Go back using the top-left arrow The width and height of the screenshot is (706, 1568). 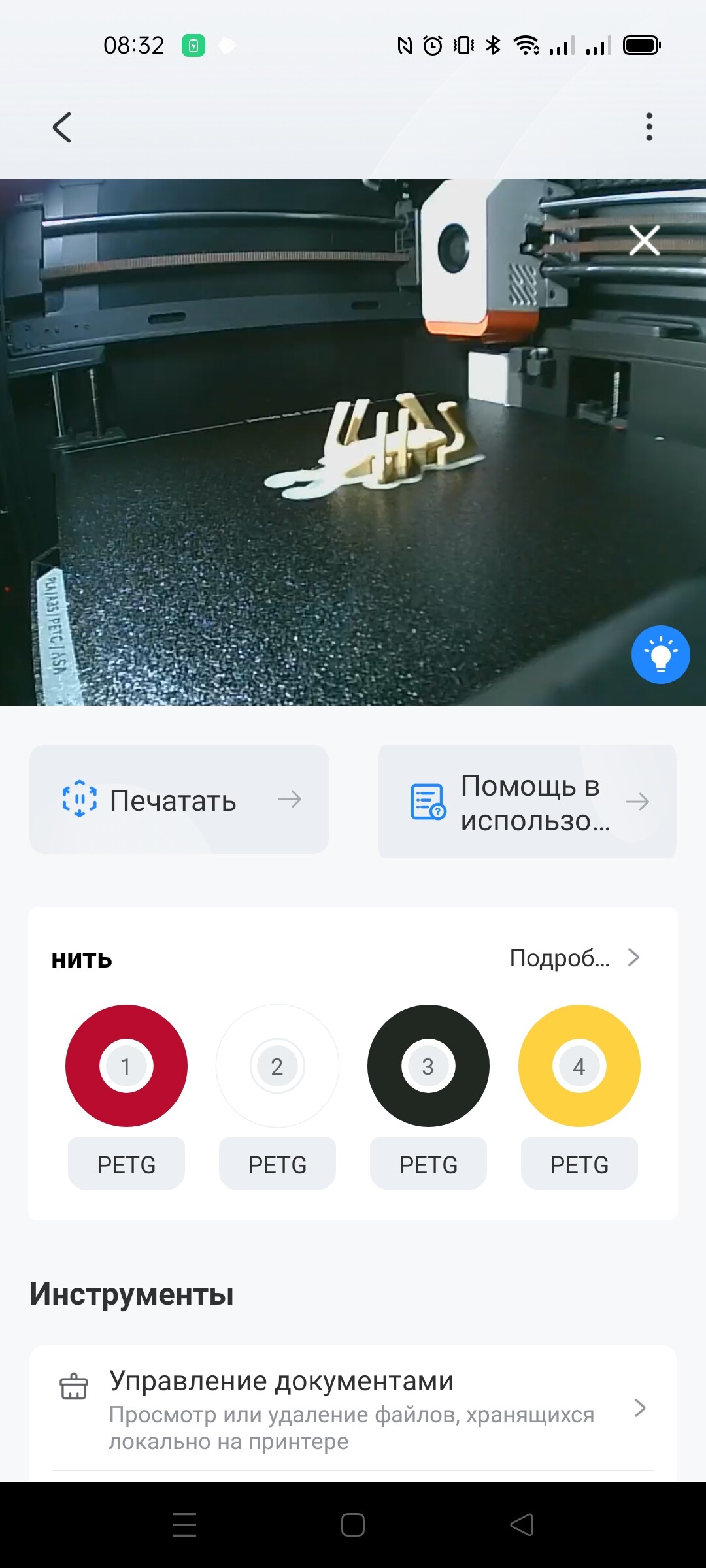point(62,127)
